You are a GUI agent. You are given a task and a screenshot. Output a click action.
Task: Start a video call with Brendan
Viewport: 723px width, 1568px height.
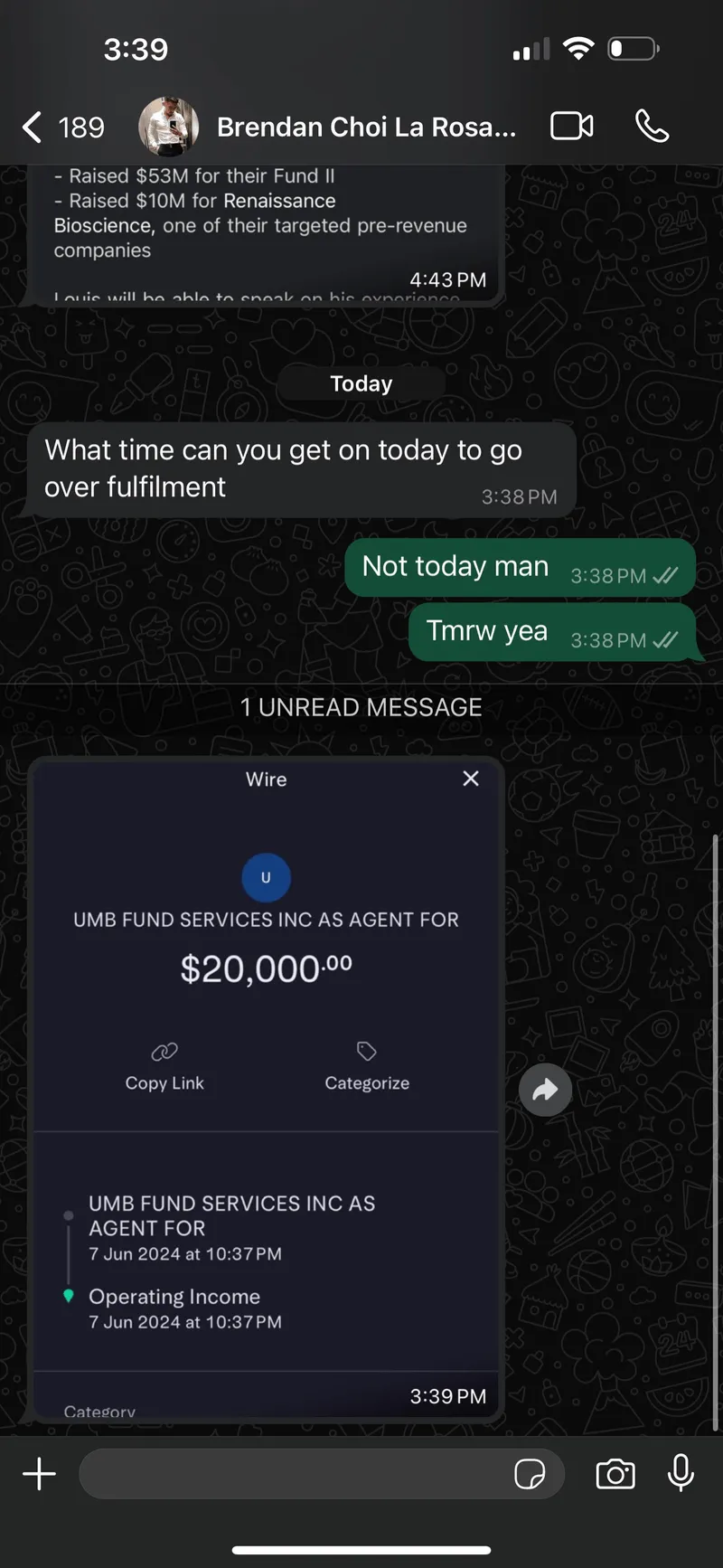(x=571, y=126)
